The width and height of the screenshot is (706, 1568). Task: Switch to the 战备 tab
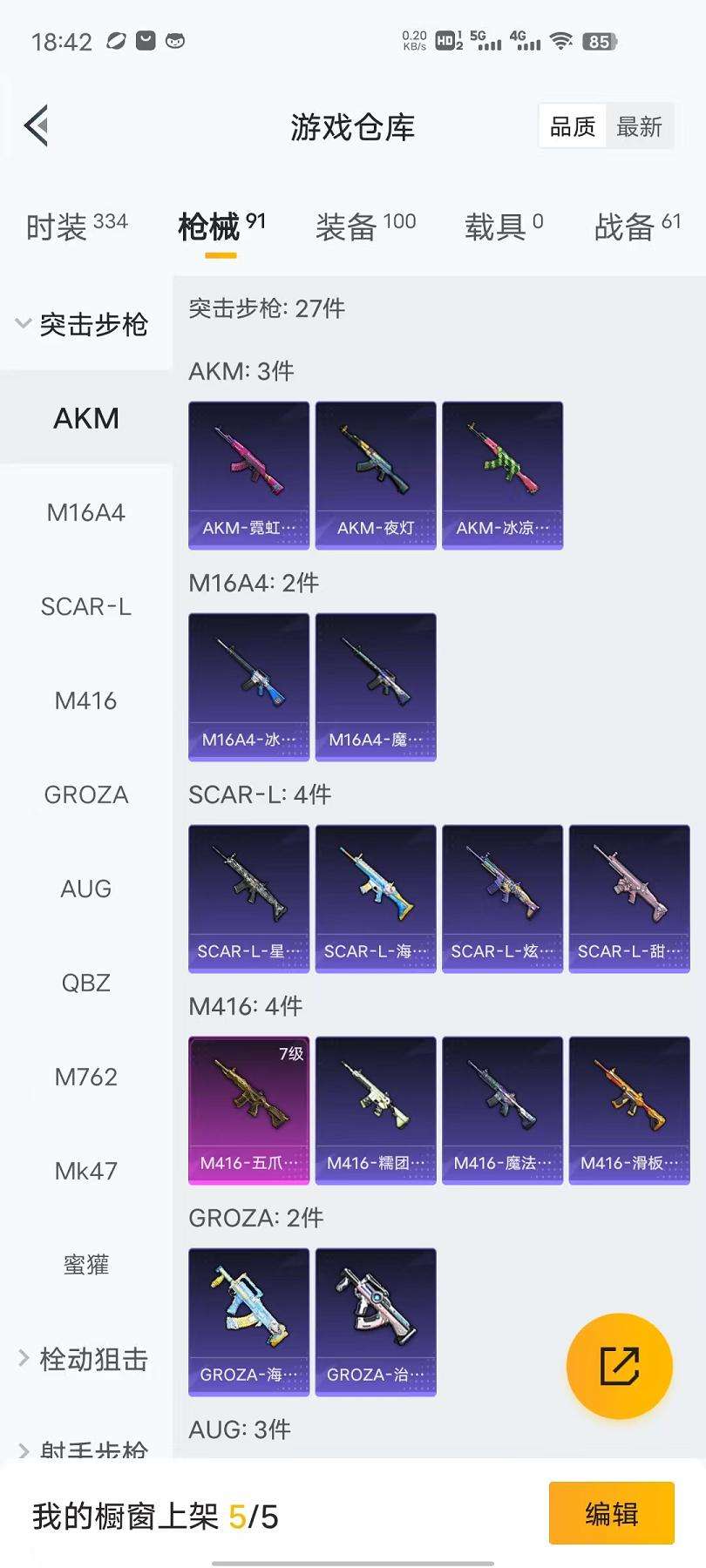(x=636, y=226)
